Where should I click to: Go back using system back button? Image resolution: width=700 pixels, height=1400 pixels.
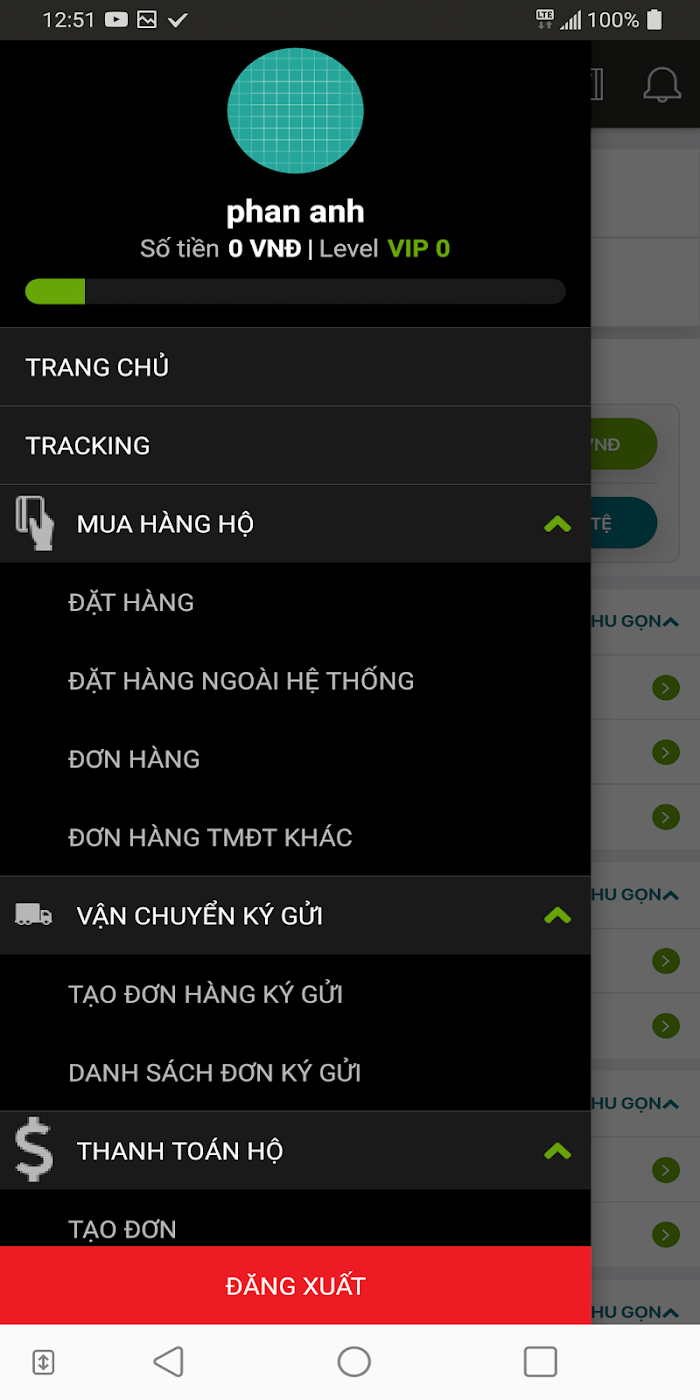[169, 1361]
